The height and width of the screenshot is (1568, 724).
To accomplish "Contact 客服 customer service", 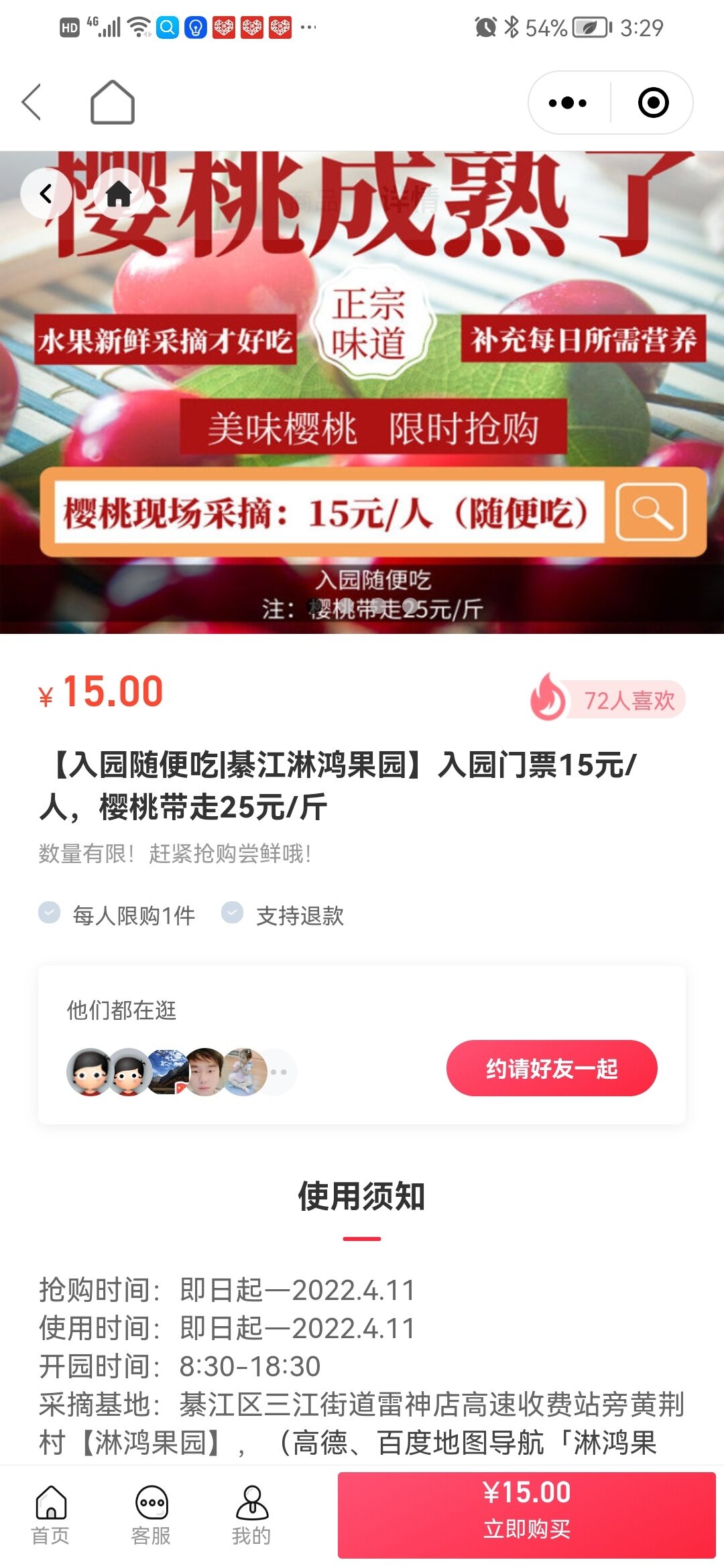I will (x=152, y=1514).
